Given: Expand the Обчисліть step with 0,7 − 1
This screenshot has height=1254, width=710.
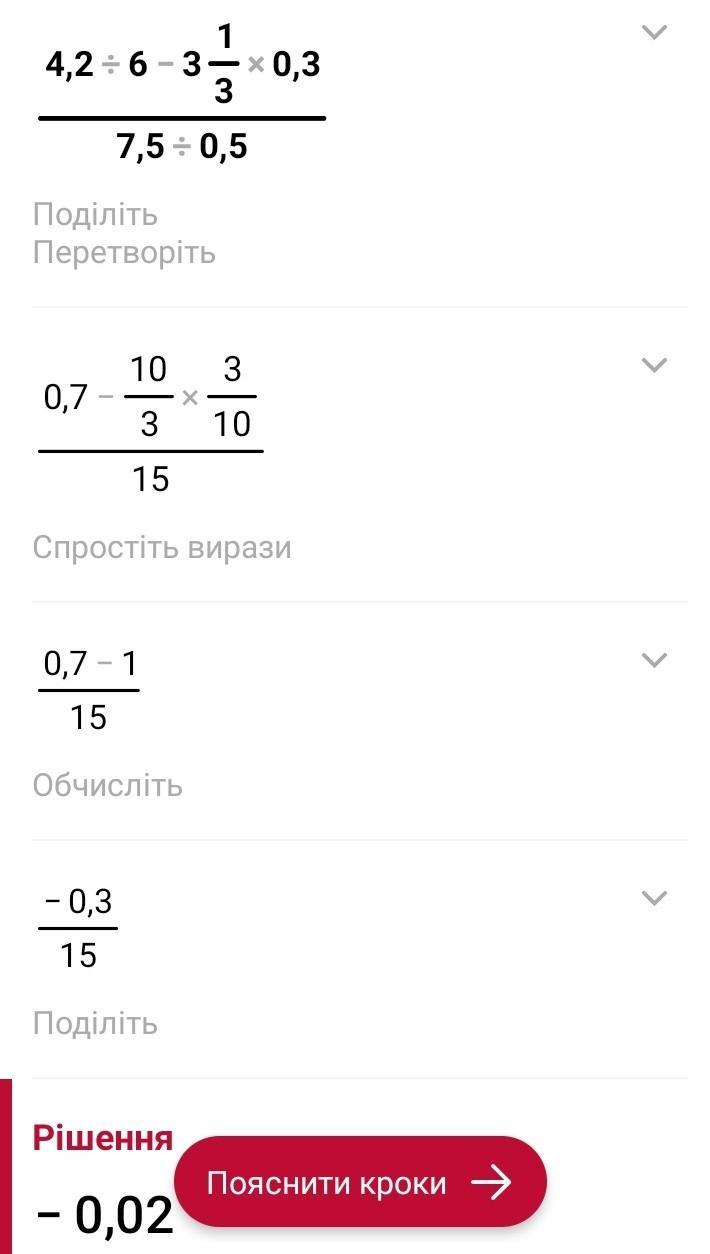Looking at the screenshot, I should point(654,660).
